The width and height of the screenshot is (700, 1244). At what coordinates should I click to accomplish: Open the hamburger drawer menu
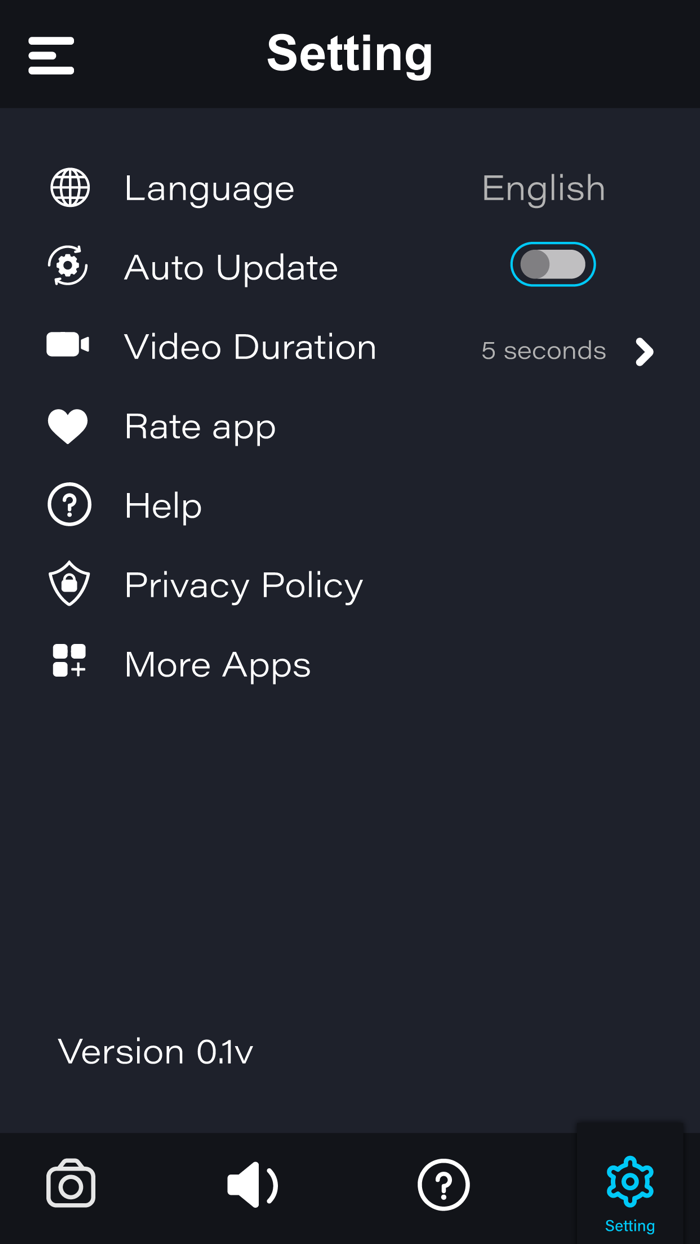51,55
